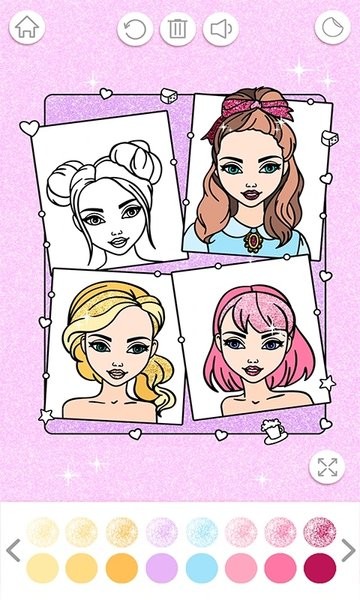Pick the glitter crimson swatch
This screenshot has height=600, width=360.
[320, 532]
